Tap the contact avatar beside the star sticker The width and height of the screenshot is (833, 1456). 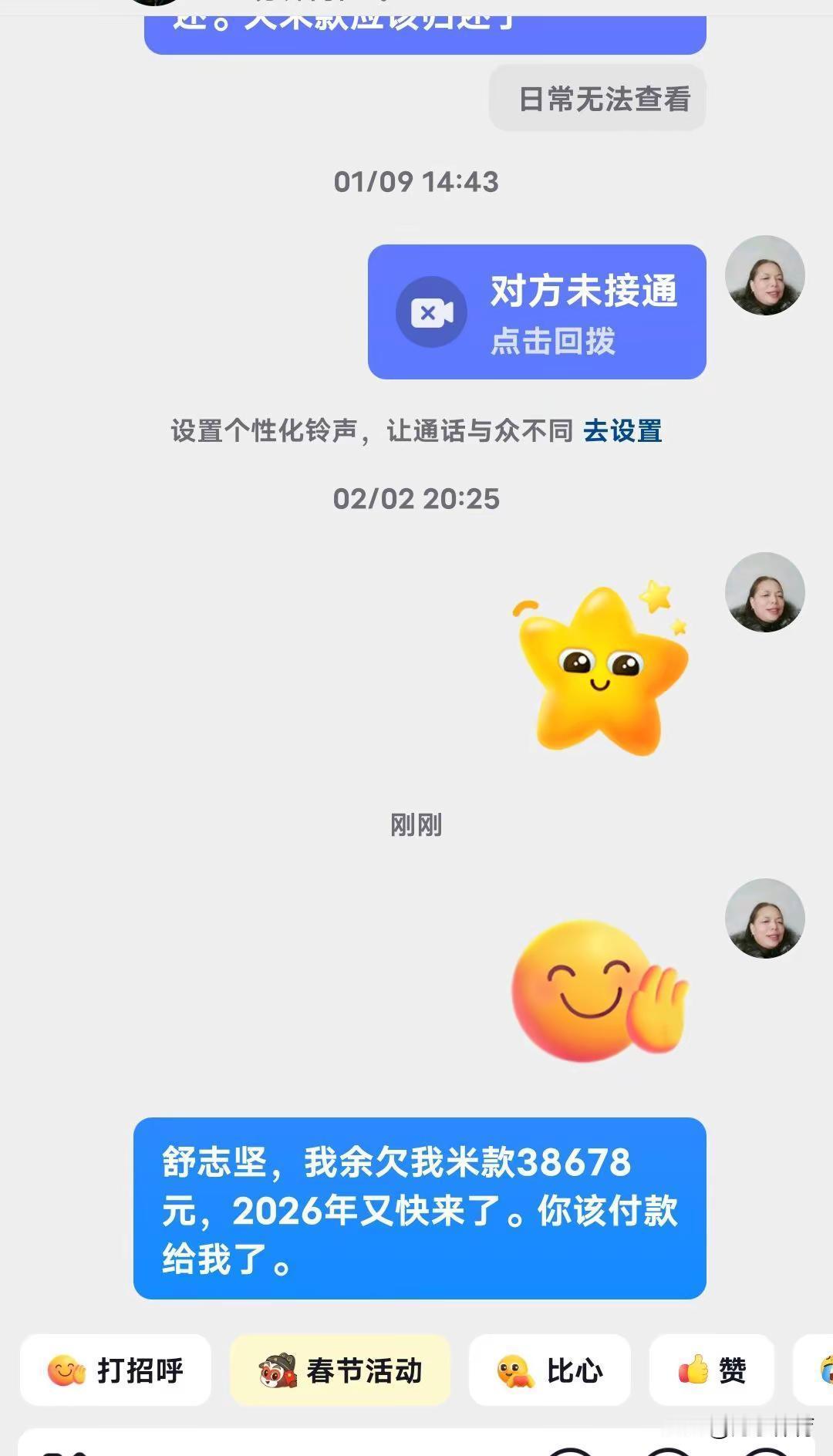point(766,591)
